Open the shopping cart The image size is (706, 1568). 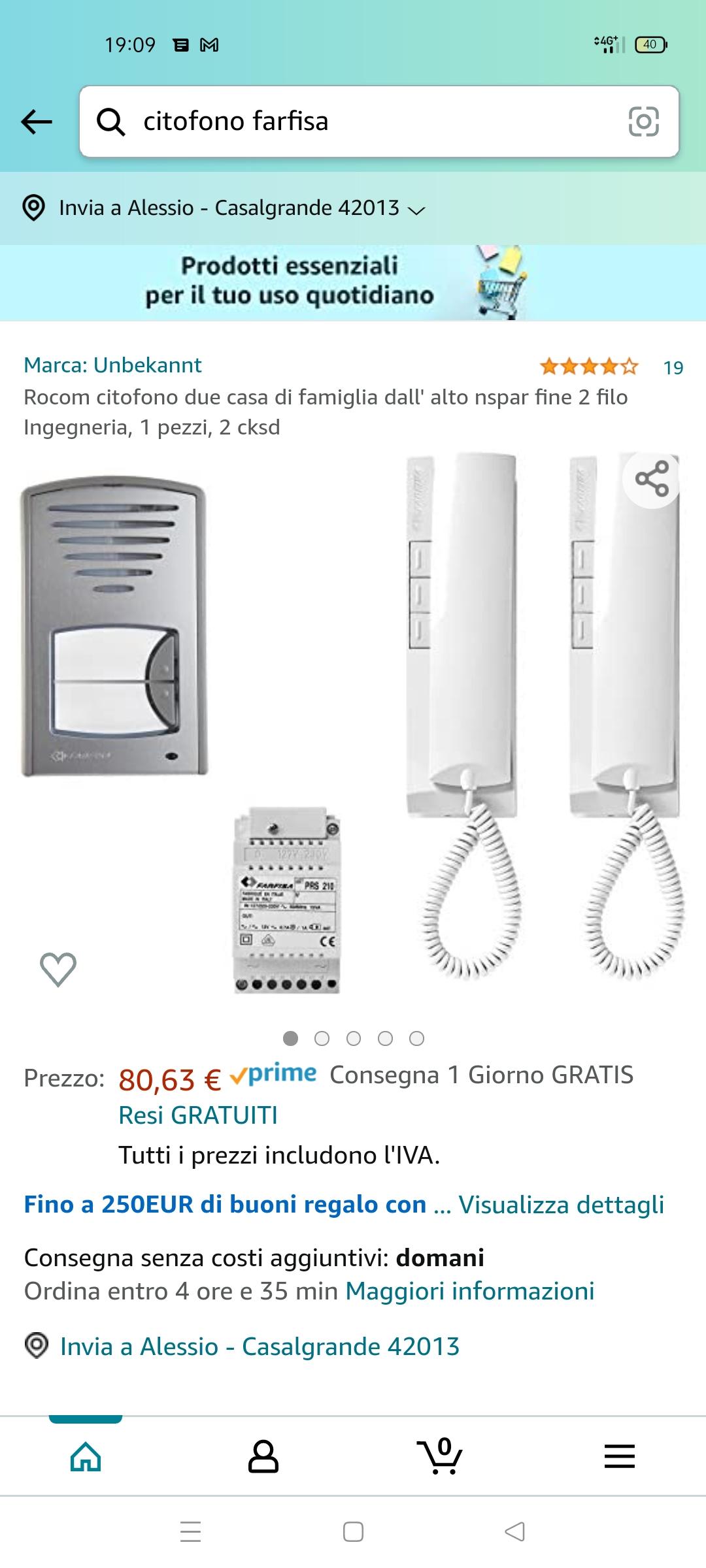point(441,1456)
